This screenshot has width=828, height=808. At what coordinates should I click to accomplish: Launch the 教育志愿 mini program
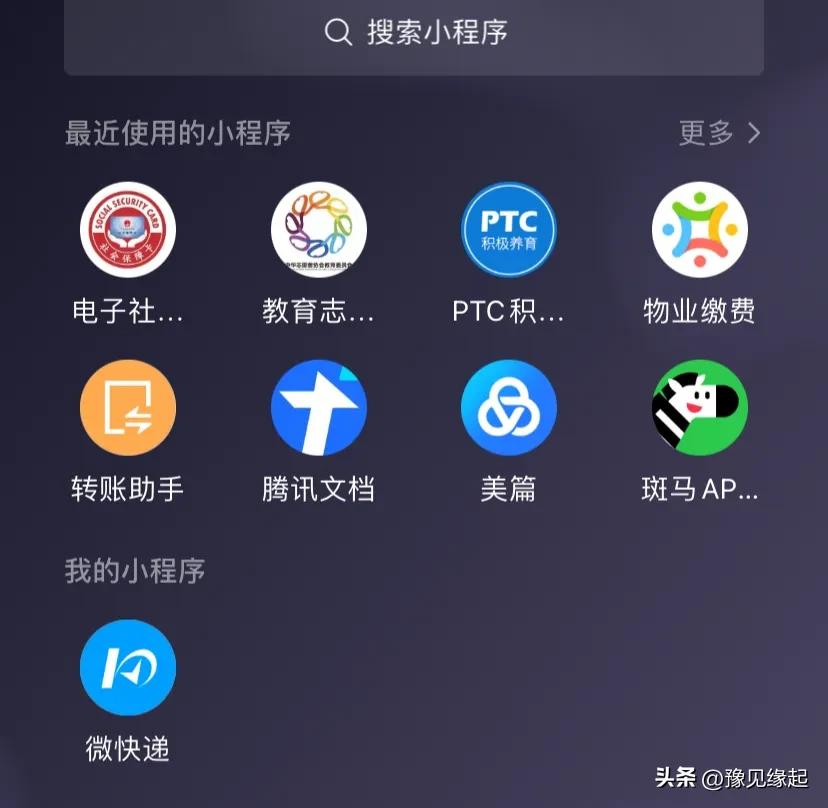pos(319,229)
